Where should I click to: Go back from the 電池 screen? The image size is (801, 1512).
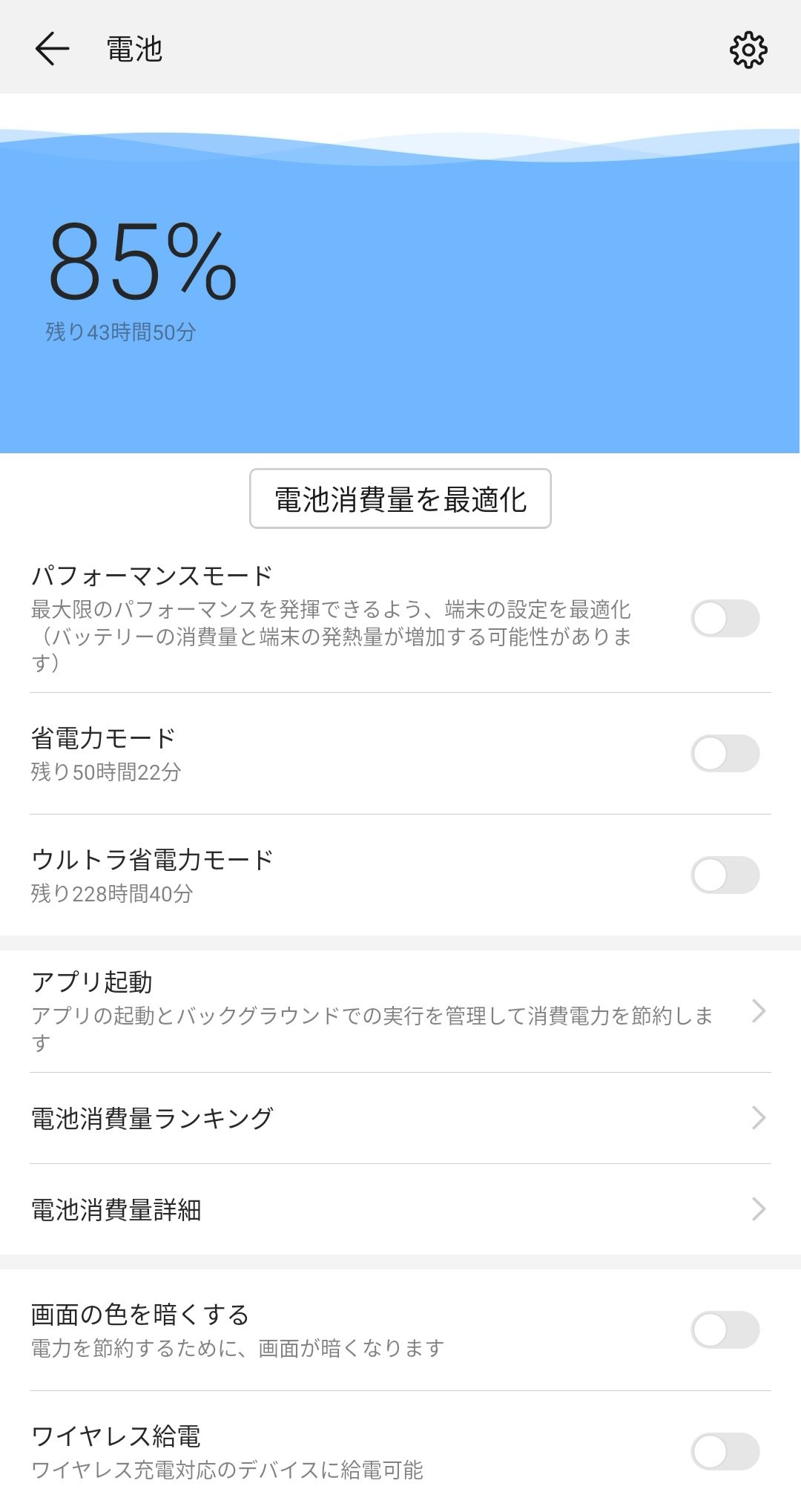[x=52, y=49]
